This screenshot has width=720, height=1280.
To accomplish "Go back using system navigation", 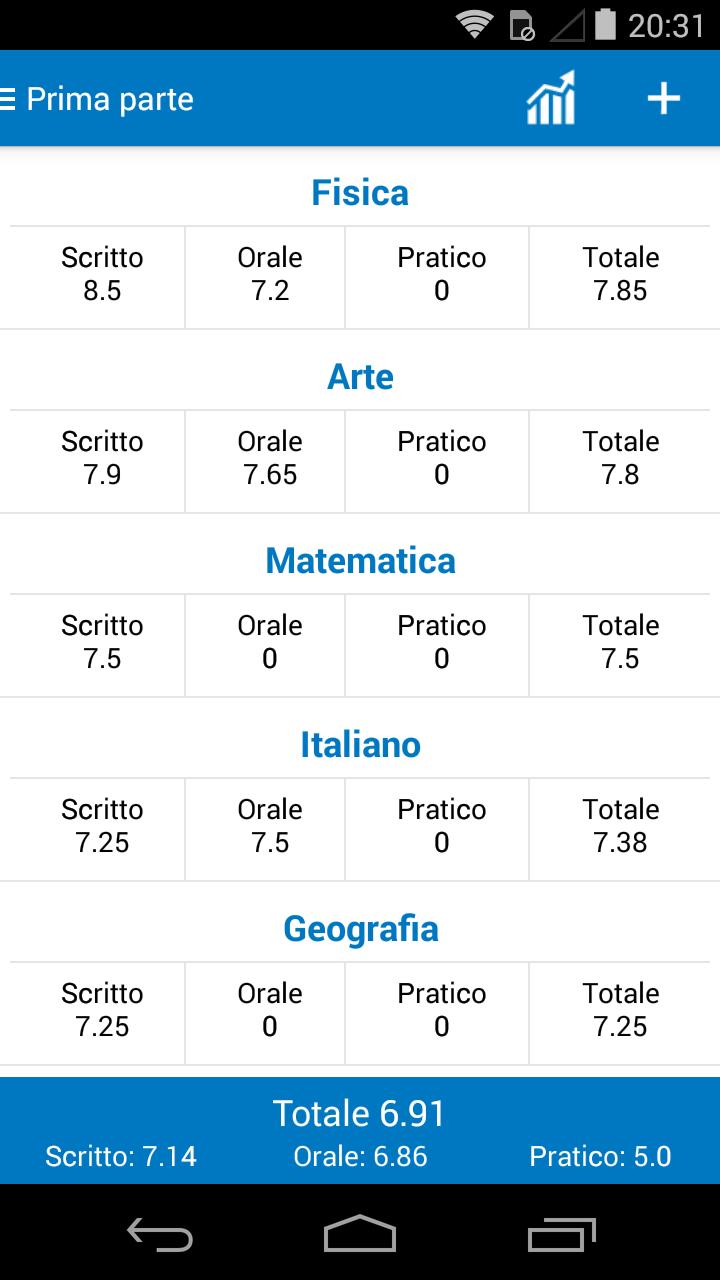I will coord(160,1235).
